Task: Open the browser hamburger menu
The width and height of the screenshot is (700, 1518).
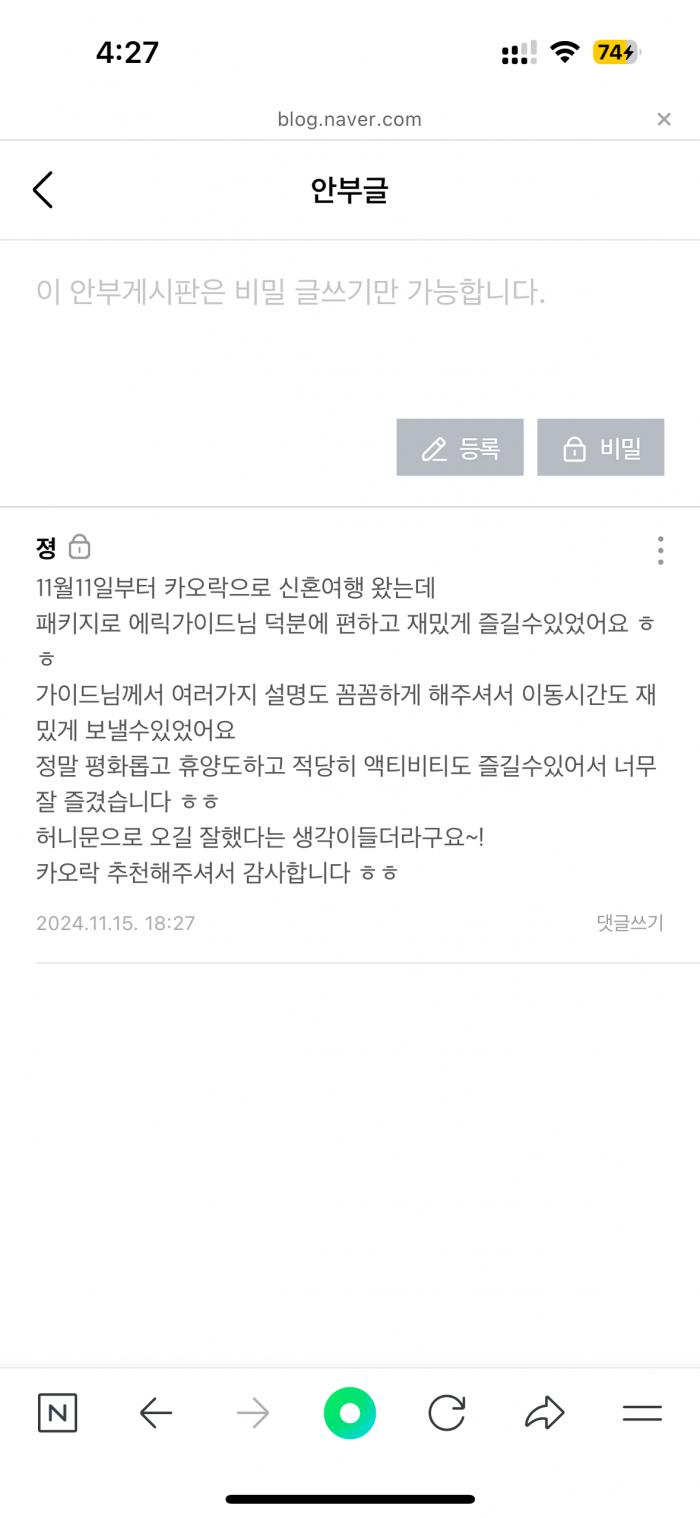Action: pos(642,1413)
